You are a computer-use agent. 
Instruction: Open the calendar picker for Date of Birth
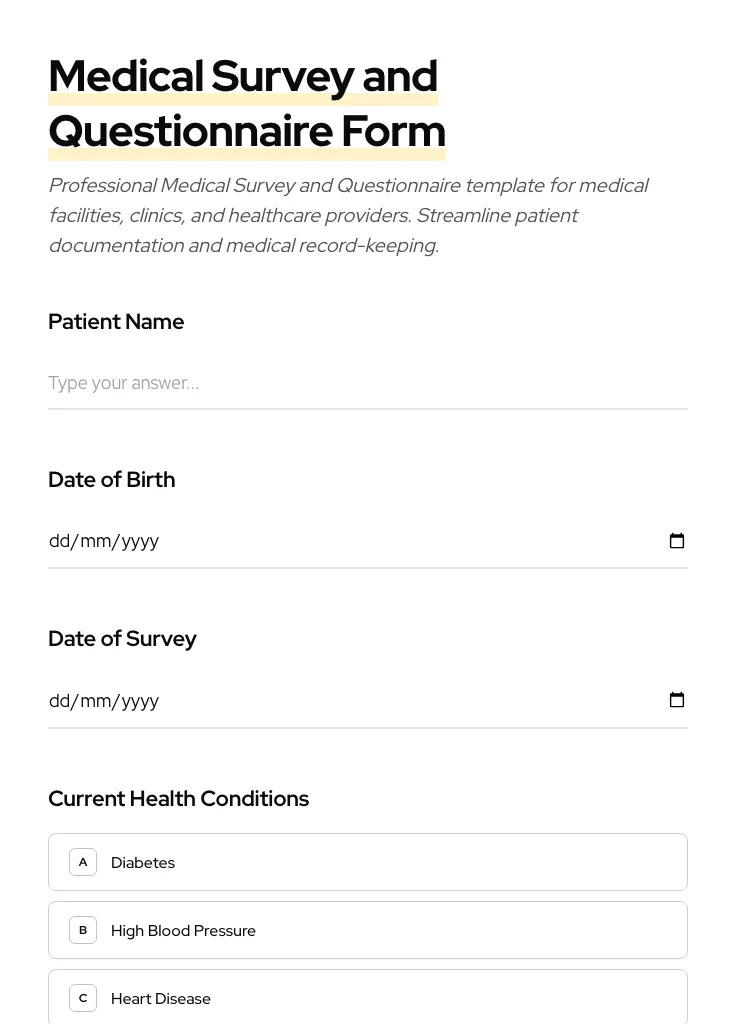point(677,540)
